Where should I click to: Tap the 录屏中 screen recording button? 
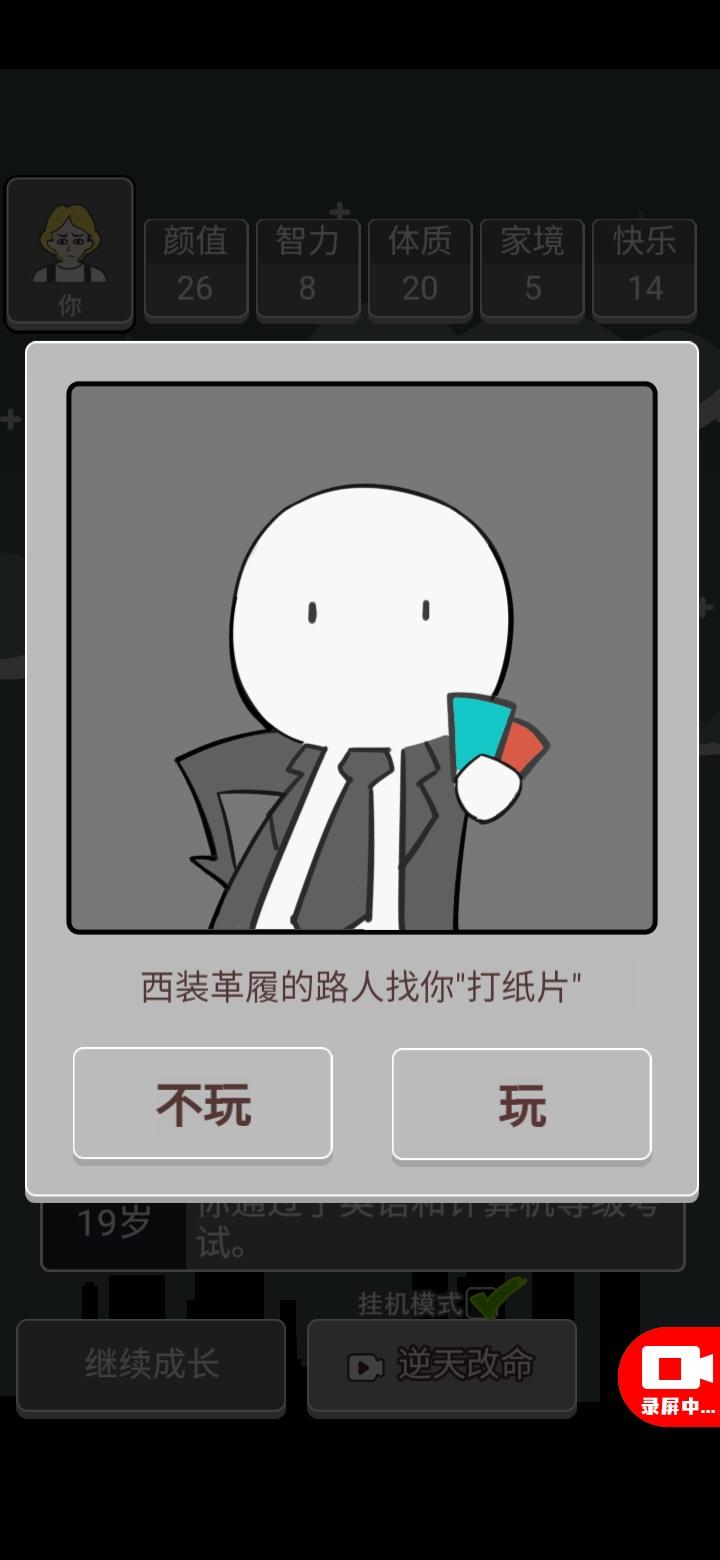pyautogui.click(x=674, y=1375)
